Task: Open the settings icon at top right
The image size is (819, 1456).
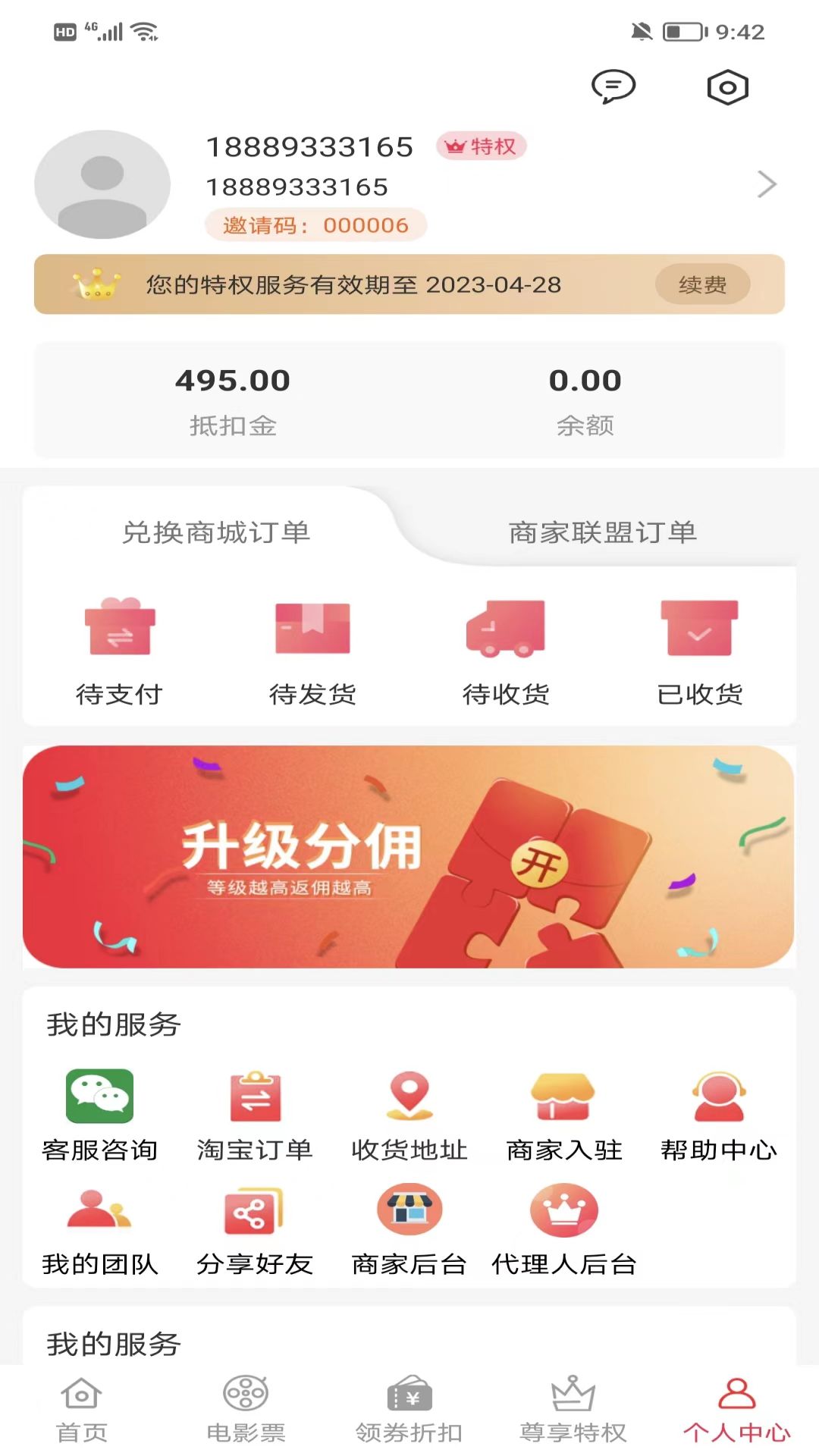Action: pyautogui.click(x=726, y=86)
